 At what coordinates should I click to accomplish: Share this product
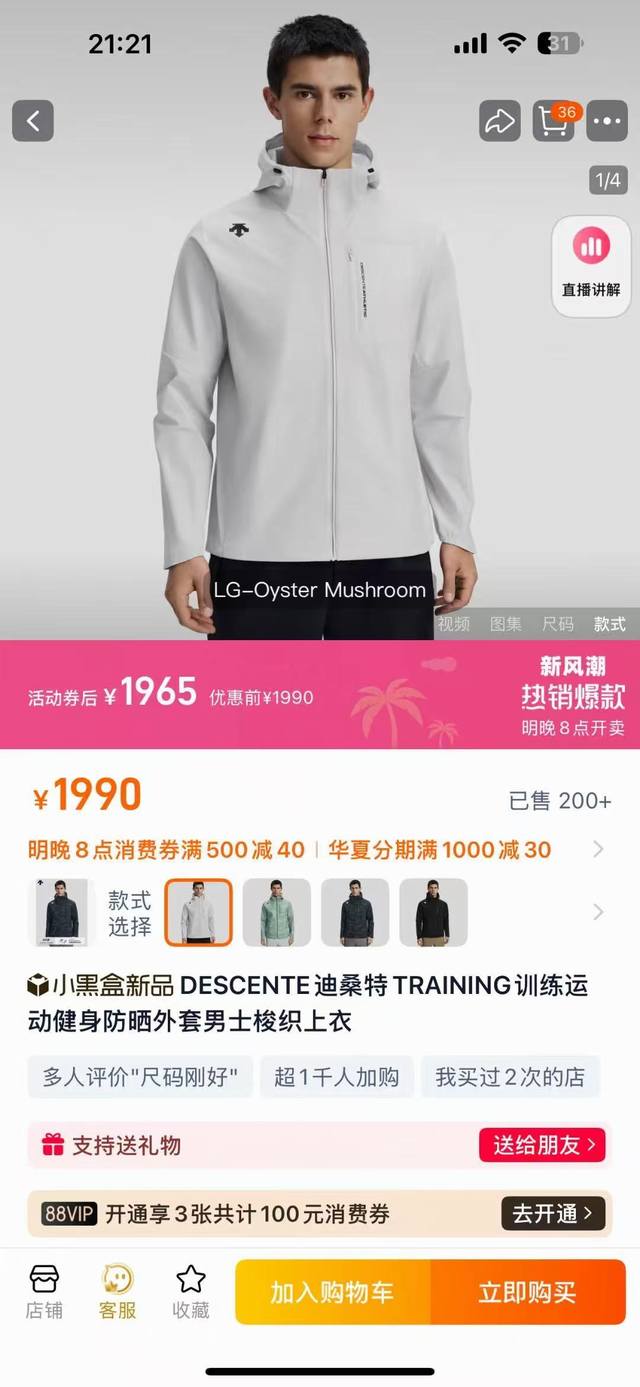499,121
